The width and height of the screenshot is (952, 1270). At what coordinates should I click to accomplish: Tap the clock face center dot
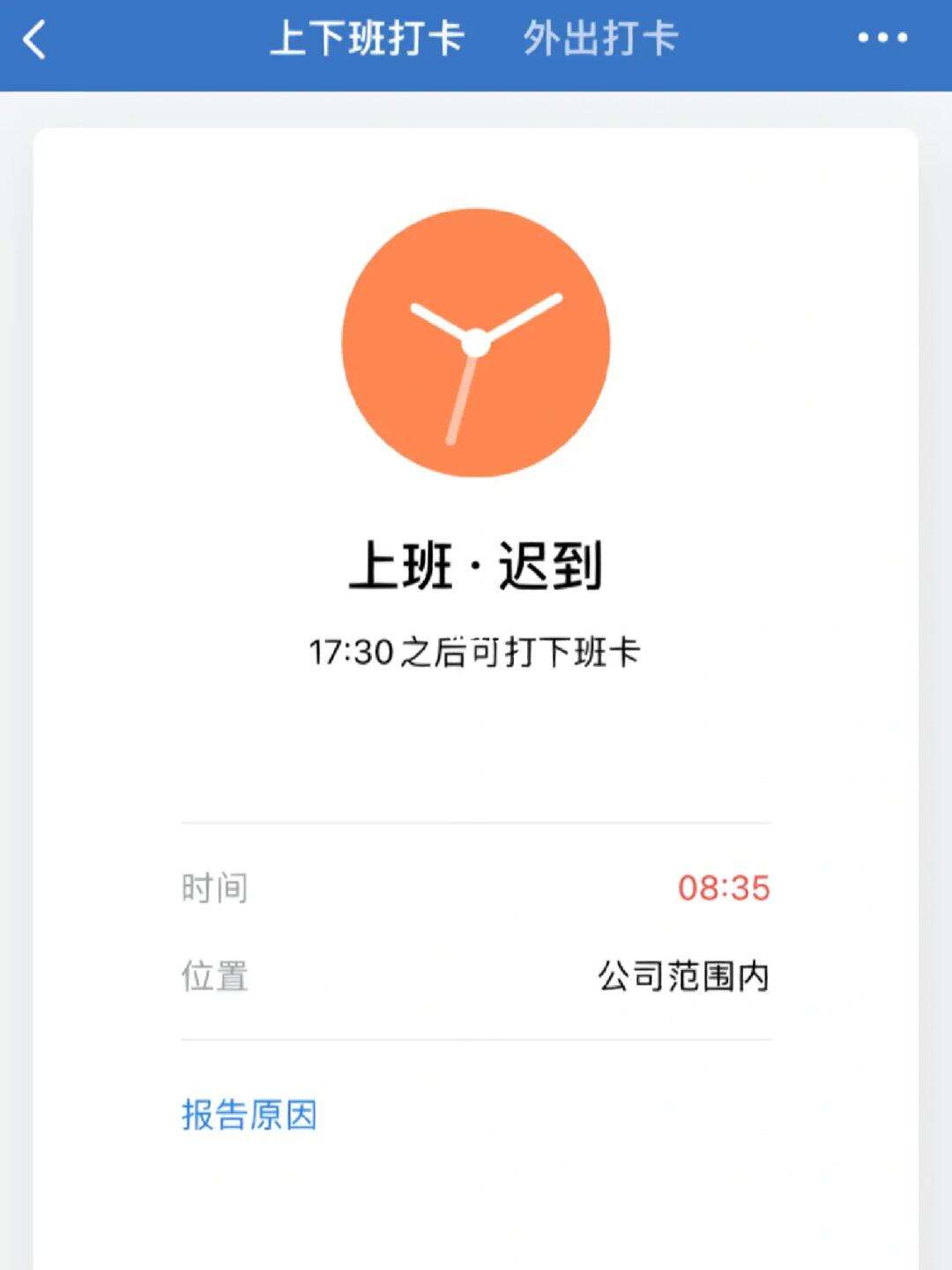(476, 342)
